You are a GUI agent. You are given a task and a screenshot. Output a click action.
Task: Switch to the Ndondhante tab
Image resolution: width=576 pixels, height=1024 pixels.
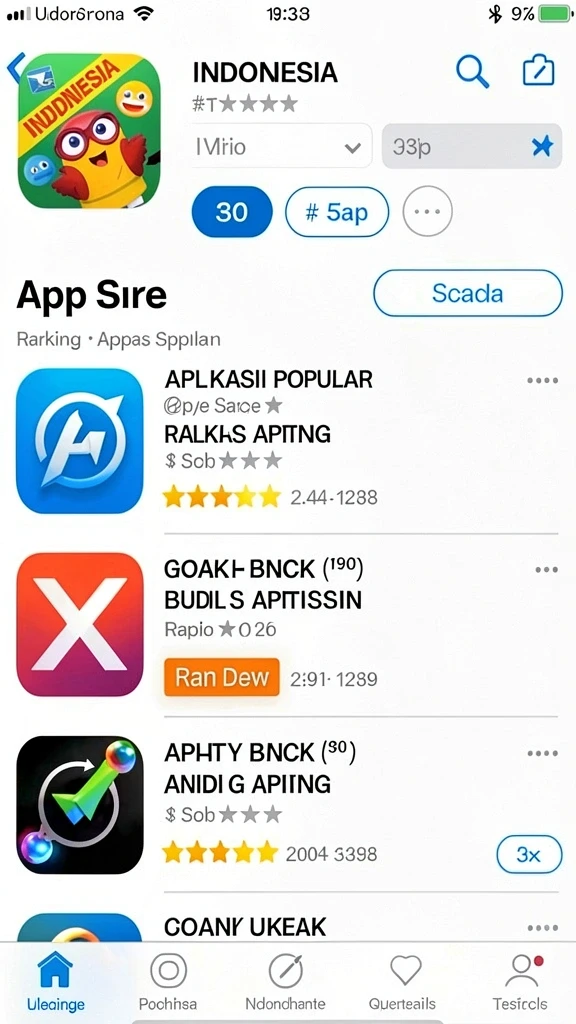coord(285,981)
